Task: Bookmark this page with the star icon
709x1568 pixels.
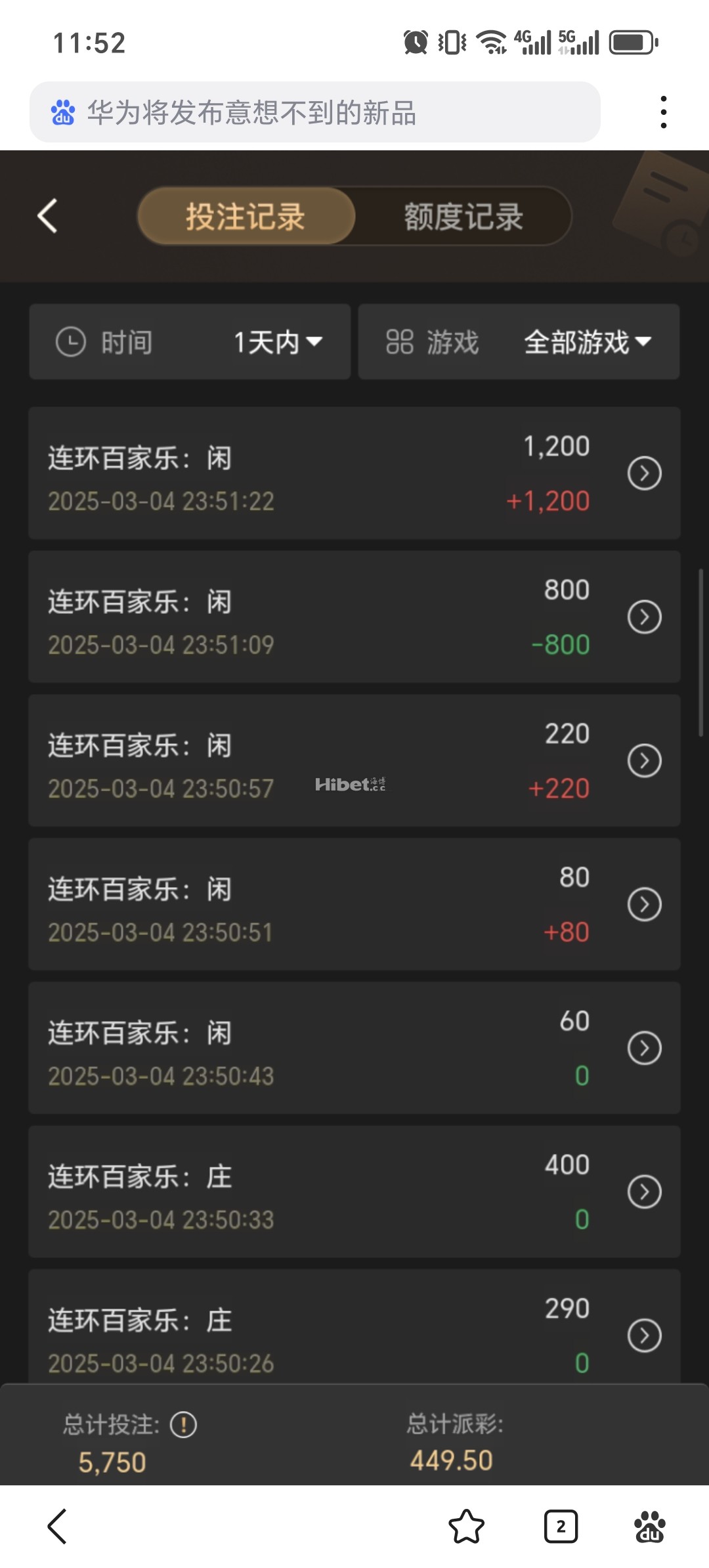Action: tap(466, 1526)
